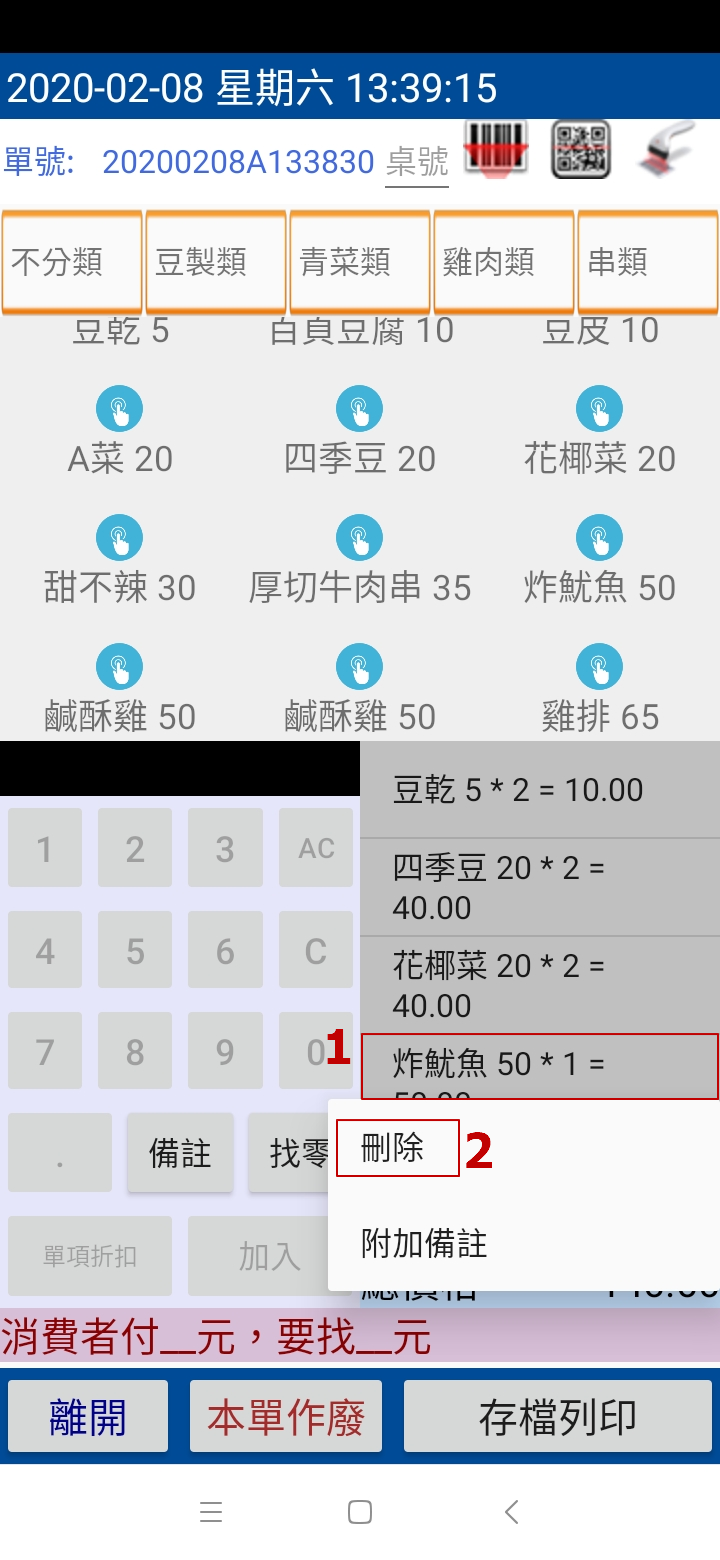Tap the handheld scanner icon
This screenshot has width=720, height=1560.
667,150
